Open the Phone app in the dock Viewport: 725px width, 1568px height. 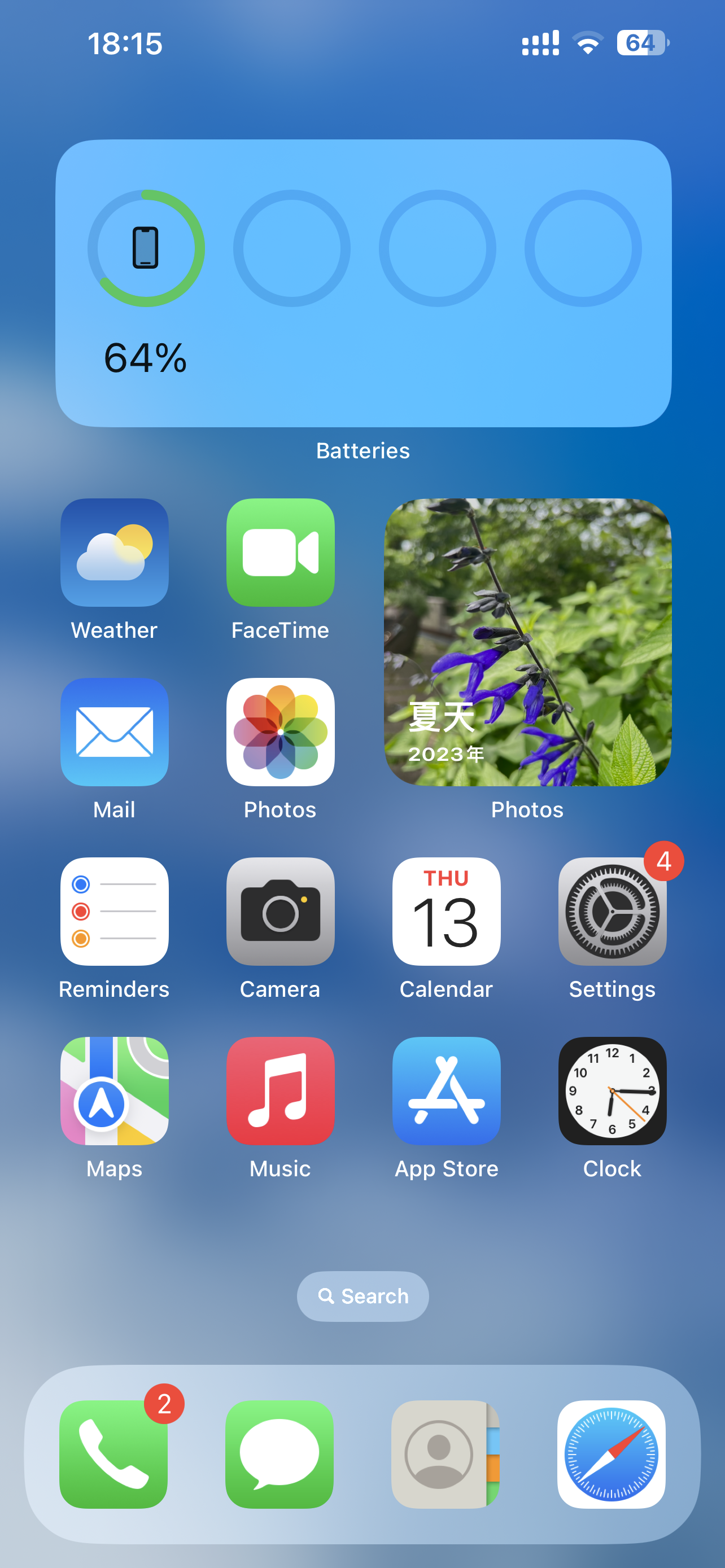click(x=114, y=1454)
